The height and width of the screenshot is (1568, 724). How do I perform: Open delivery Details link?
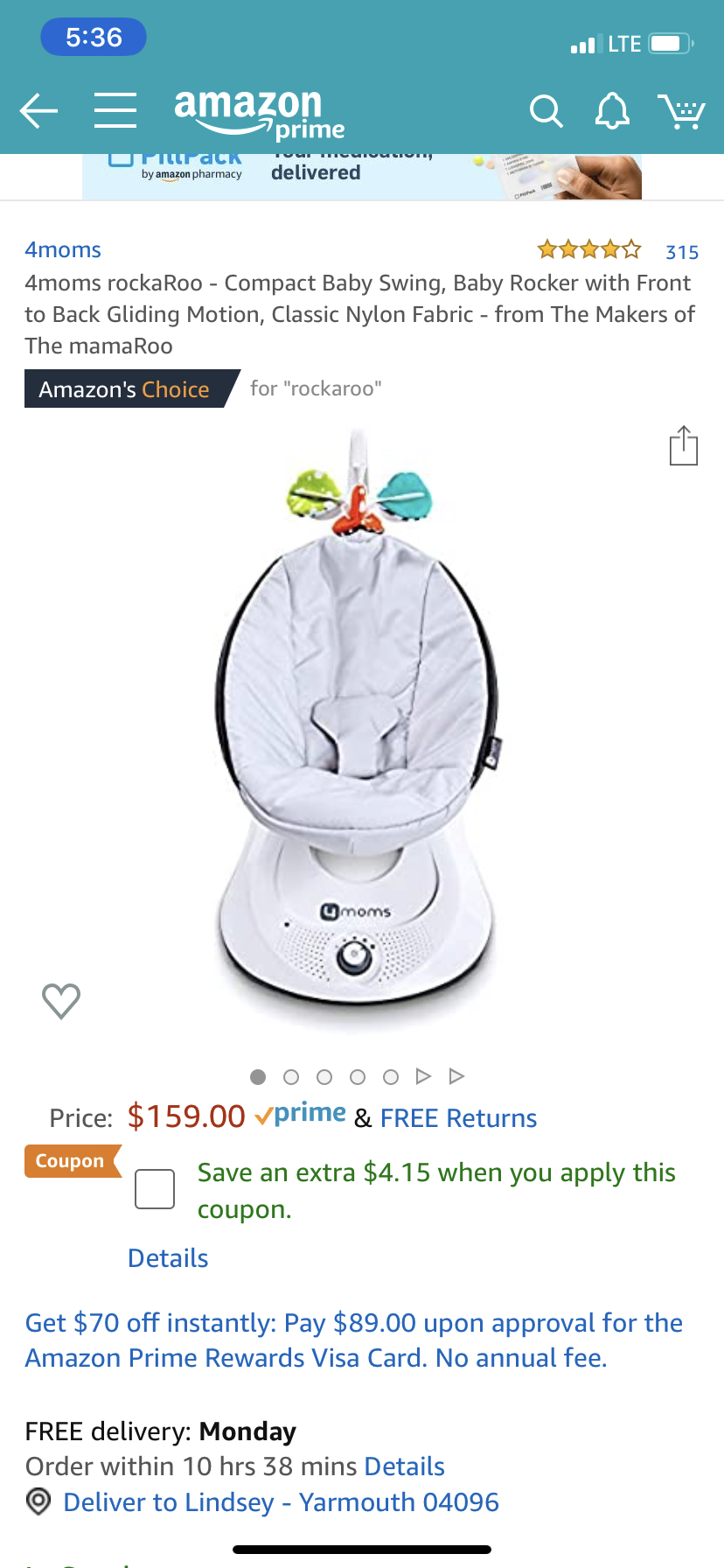pos(404,1466)
